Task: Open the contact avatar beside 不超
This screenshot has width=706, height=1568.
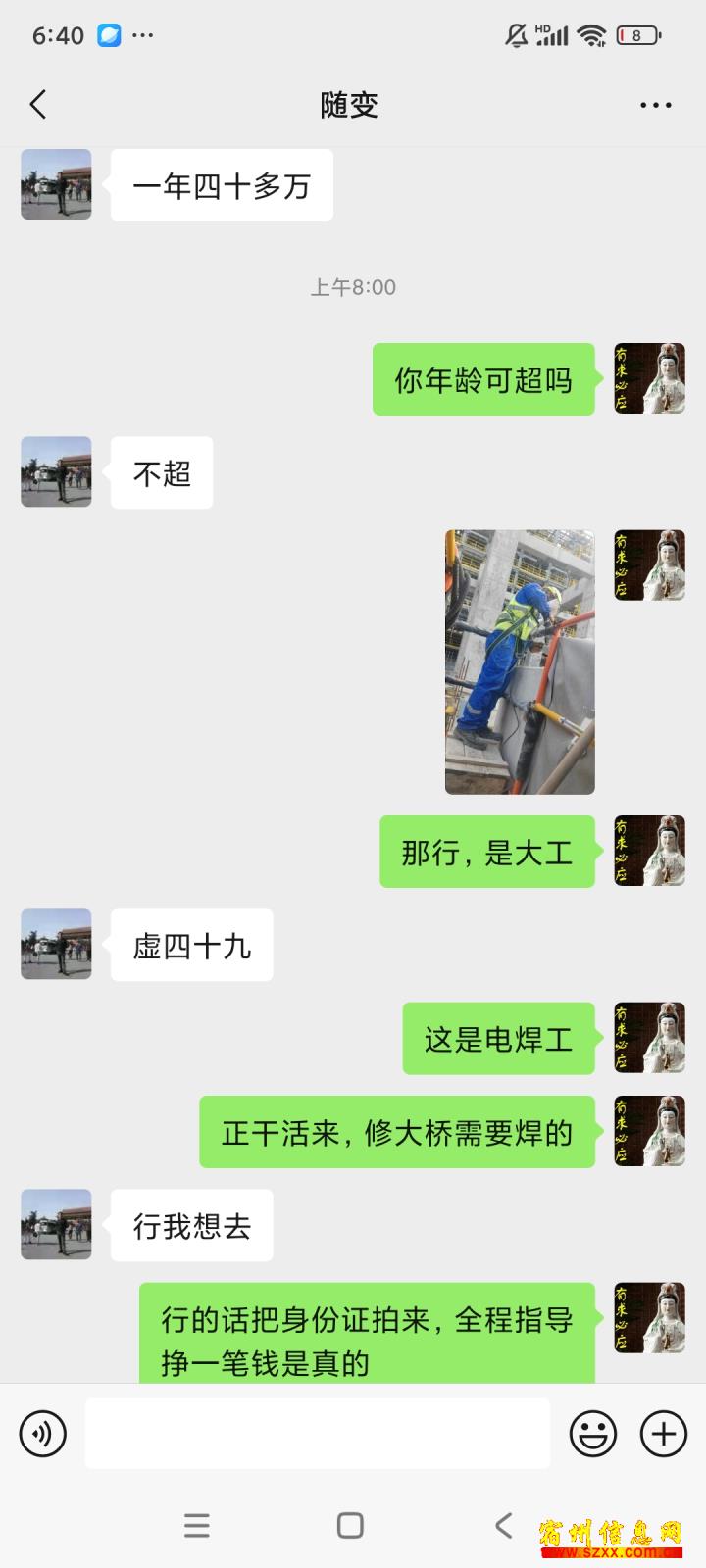Action: pyautogui.click(x=56, y=471)
